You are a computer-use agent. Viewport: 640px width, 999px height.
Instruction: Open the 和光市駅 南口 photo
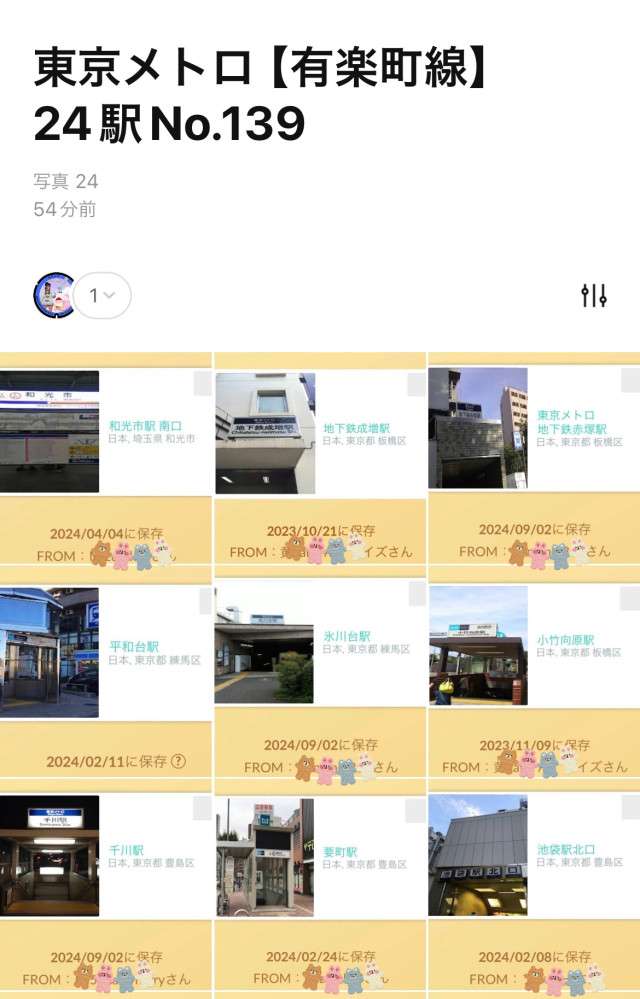click(x=50, y=431)
